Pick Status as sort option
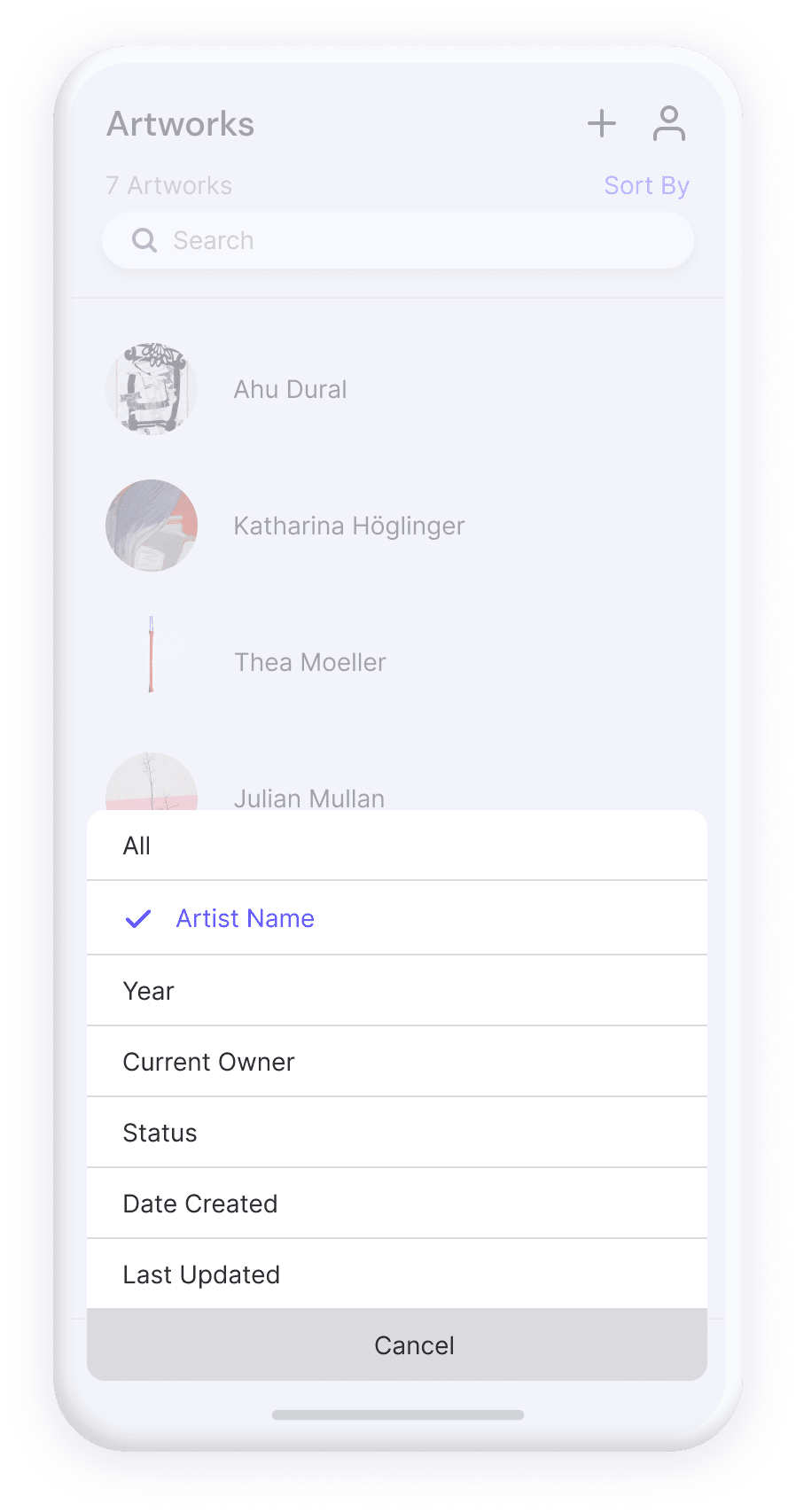 tap(396, 1133)
